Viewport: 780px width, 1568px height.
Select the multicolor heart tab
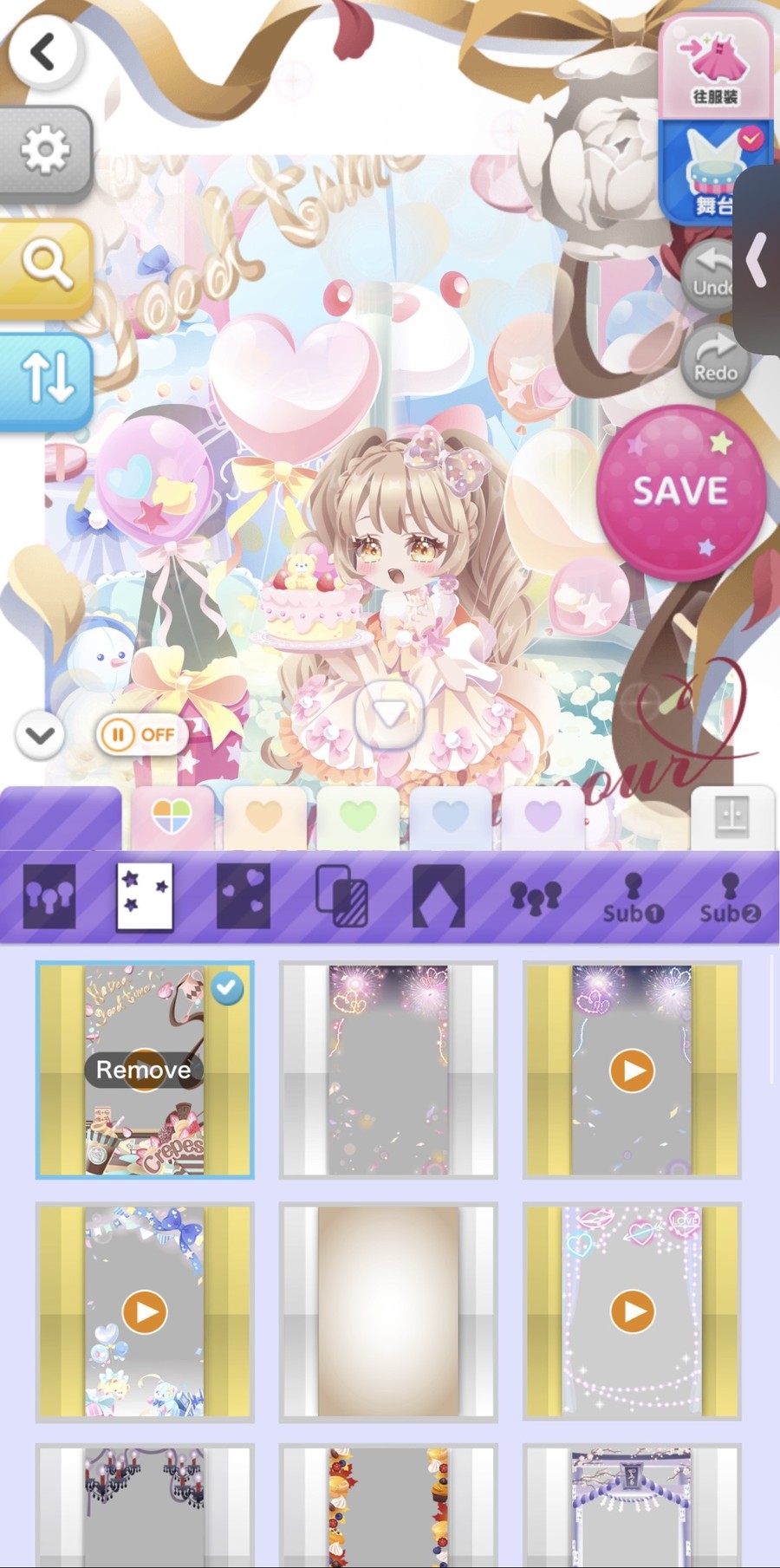tap(171, 817)
